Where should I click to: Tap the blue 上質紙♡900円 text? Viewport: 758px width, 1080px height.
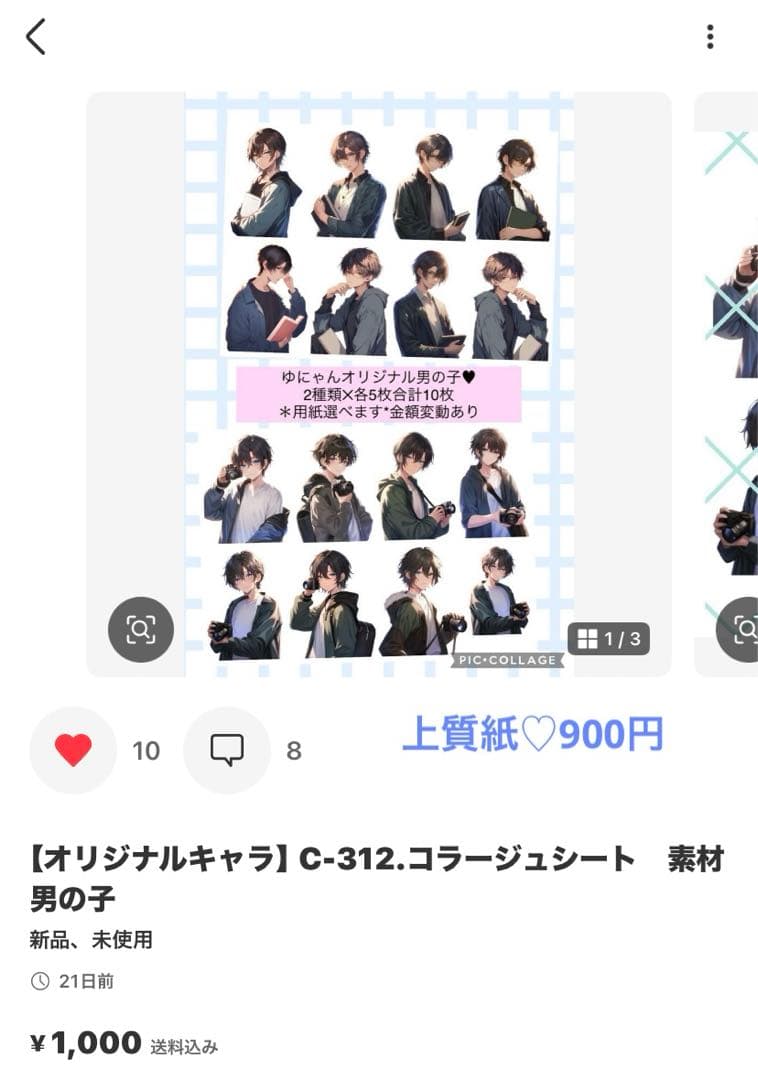coord(535,737)
